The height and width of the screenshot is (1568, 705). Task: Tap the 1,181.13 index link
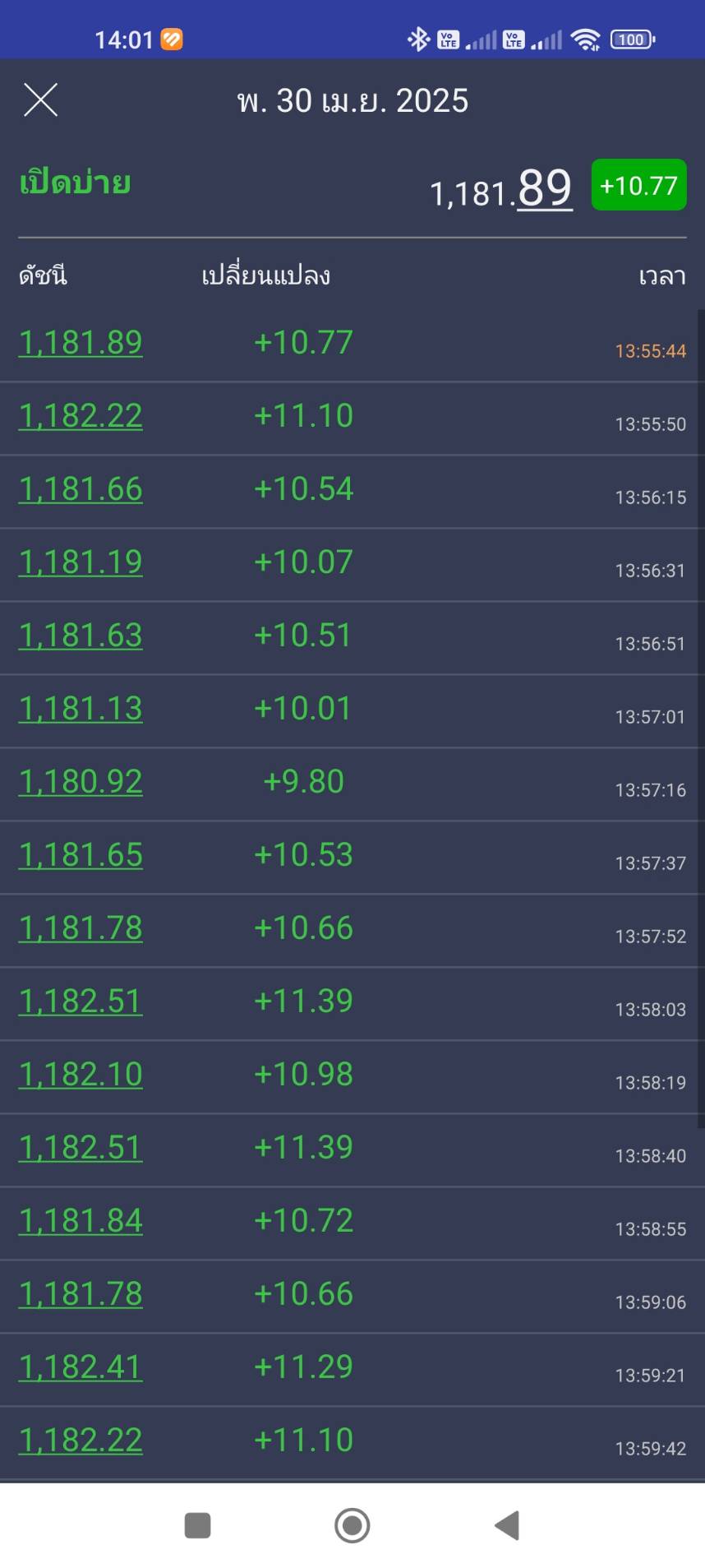click(81, 709)
